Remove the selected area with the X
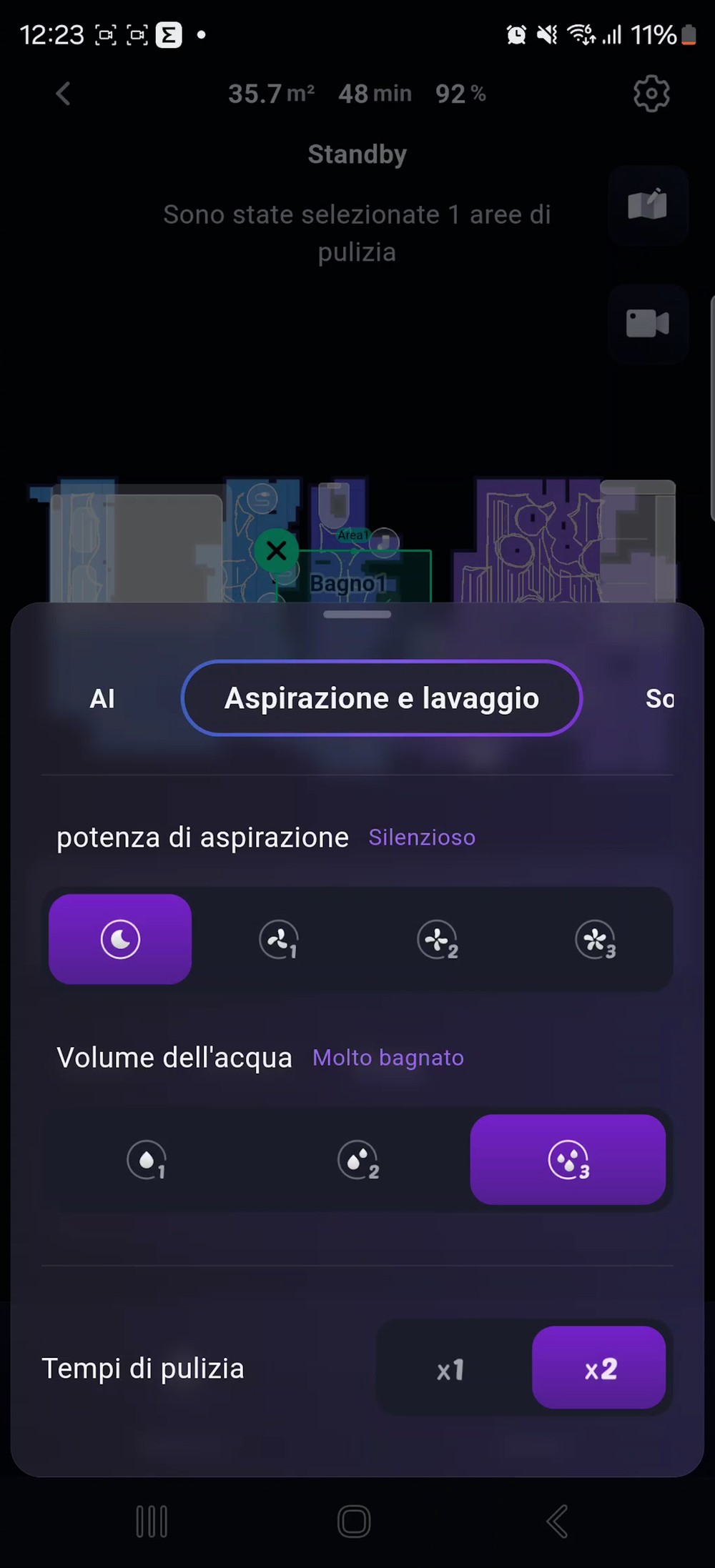The height and width of the screenshot is (1568, 715). coord(276,551)
